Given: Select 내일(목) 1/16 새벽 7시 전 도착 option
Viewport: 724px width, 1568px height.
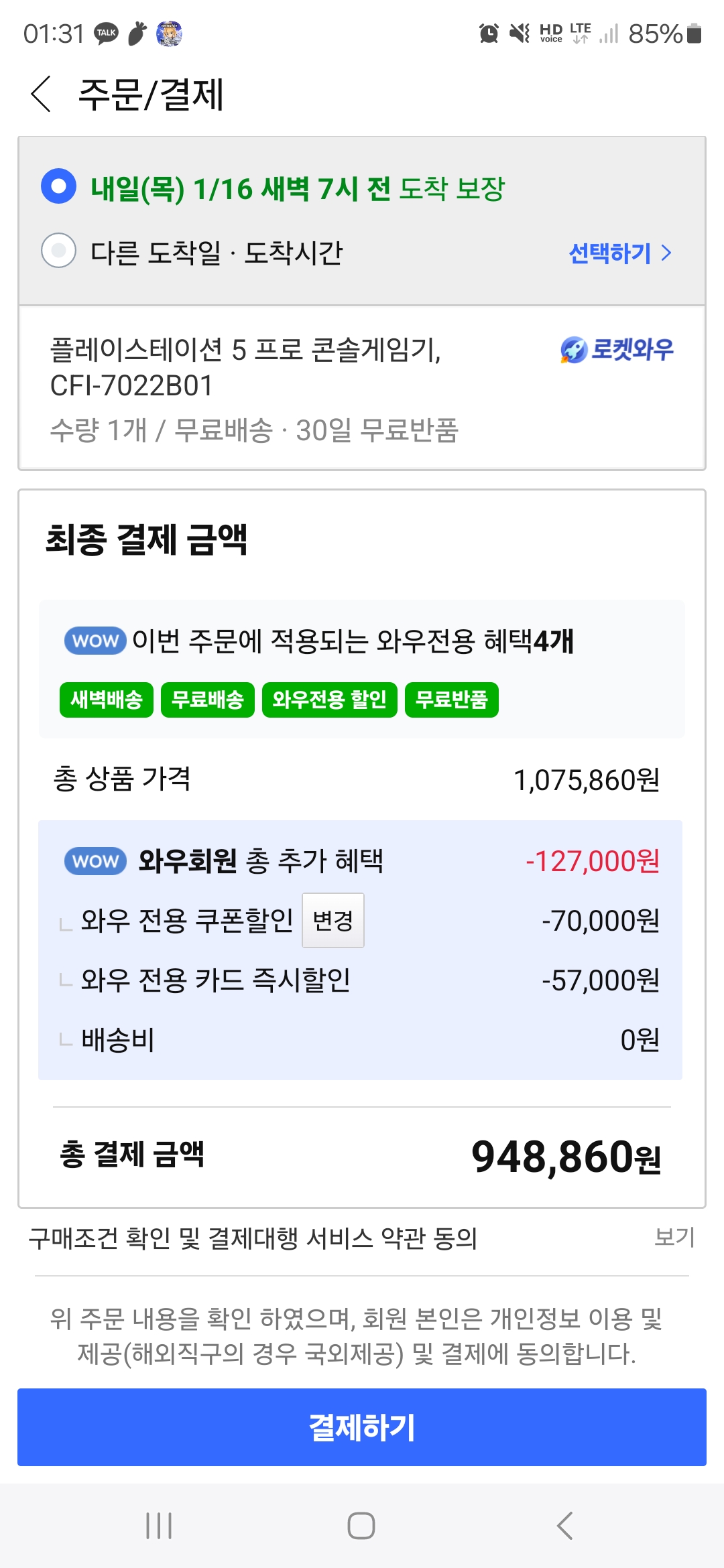Looking at the screenshot, I should (x=59, y=186).
